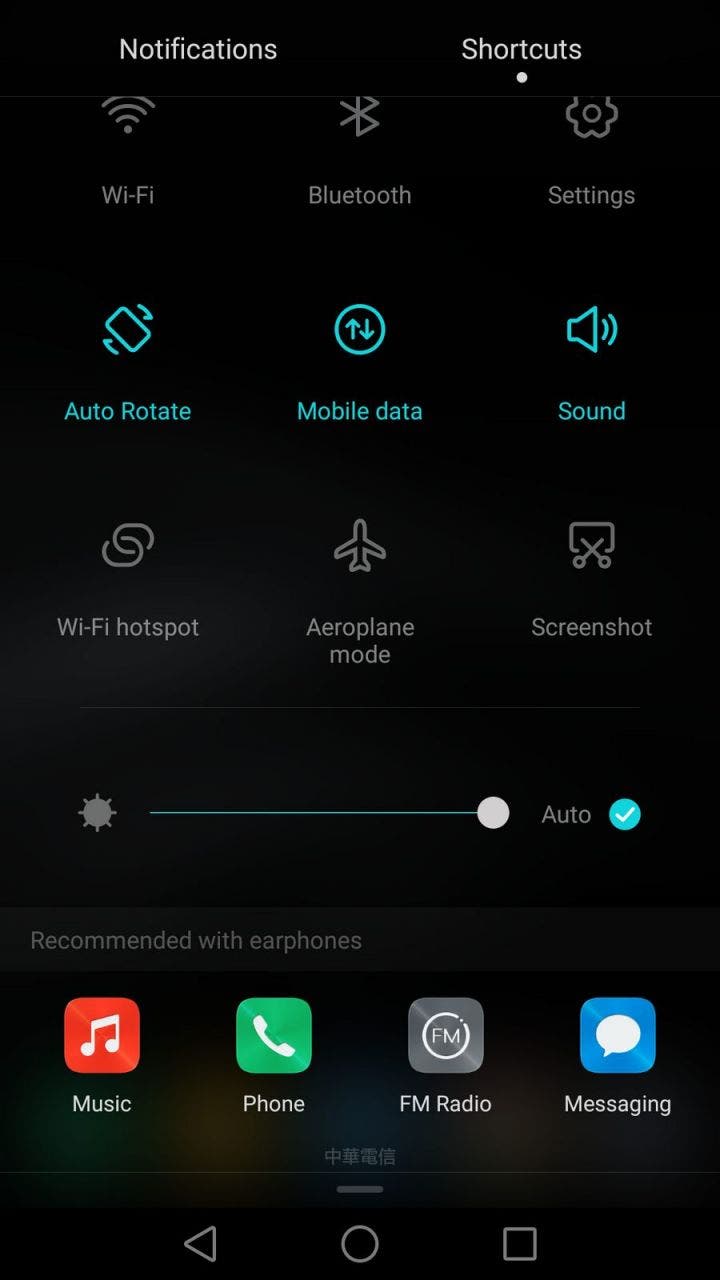Open the Music app
This screenshot has width=720, height=1280.
(102, 1056)
